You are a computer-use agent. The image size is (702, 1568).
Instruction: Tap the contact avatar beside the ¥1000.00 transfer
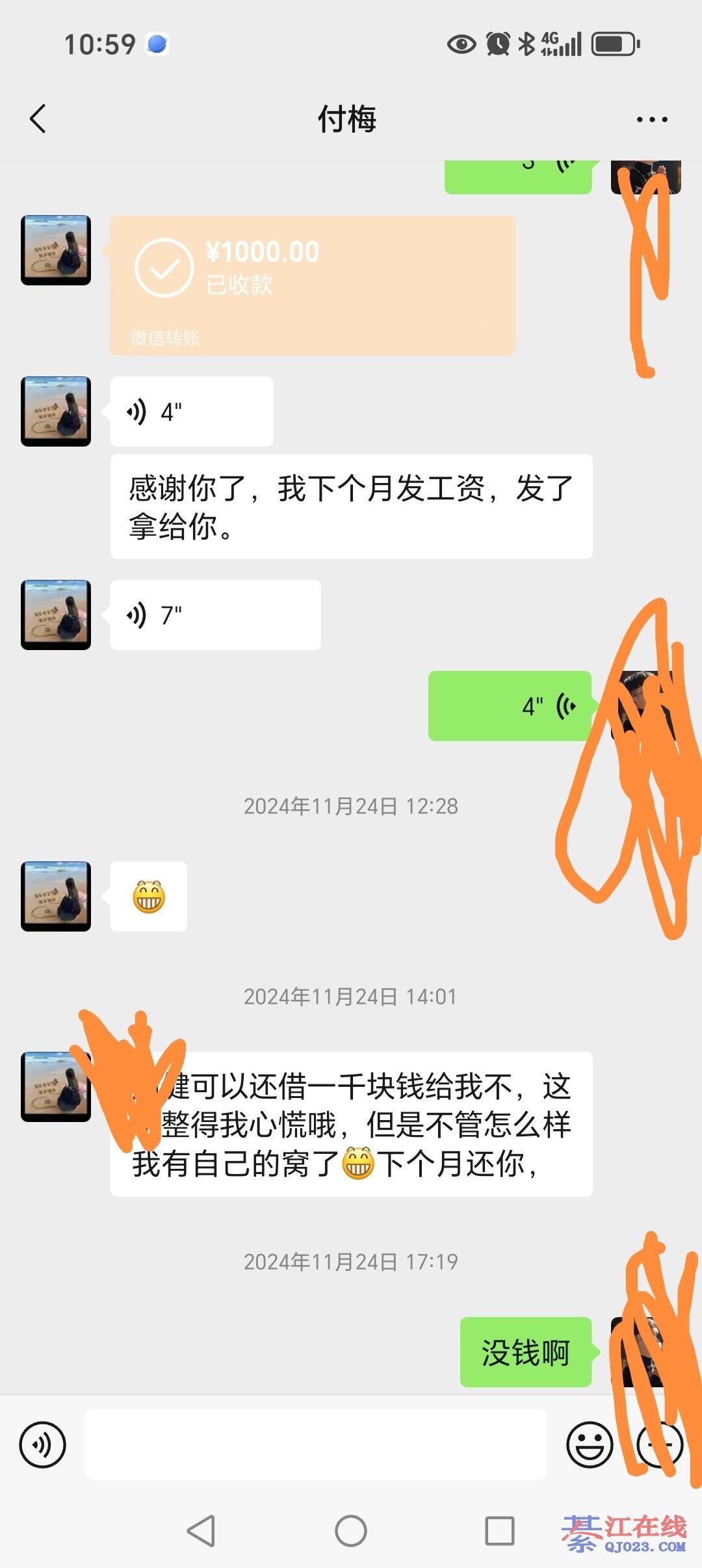(x=56, y=250)
